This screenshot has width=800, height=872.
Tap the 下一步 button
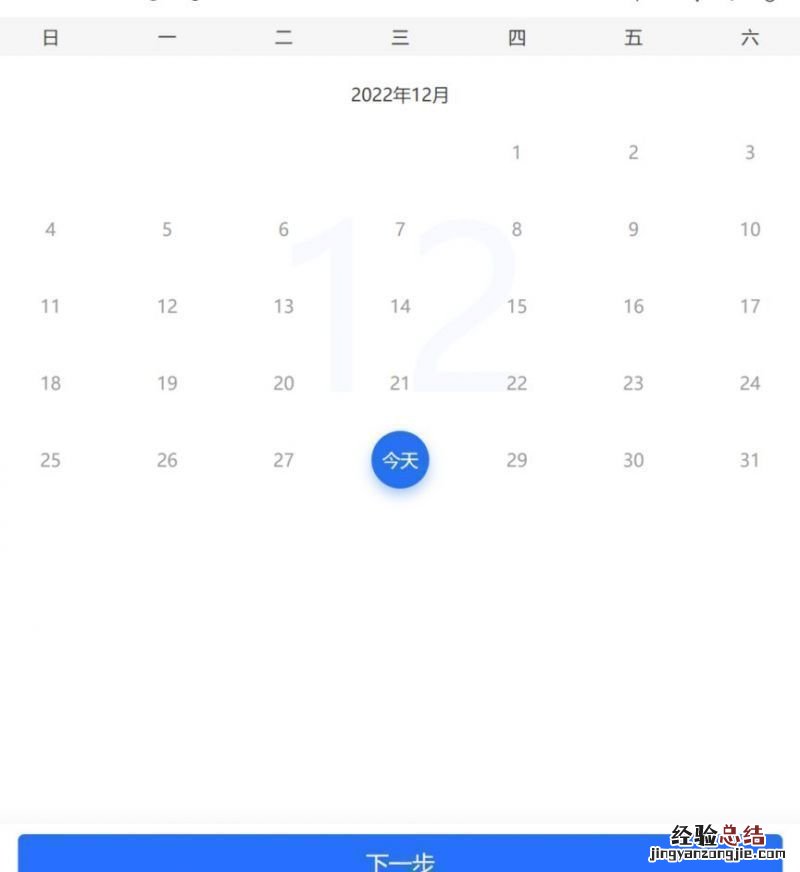[x=400, y=855]
